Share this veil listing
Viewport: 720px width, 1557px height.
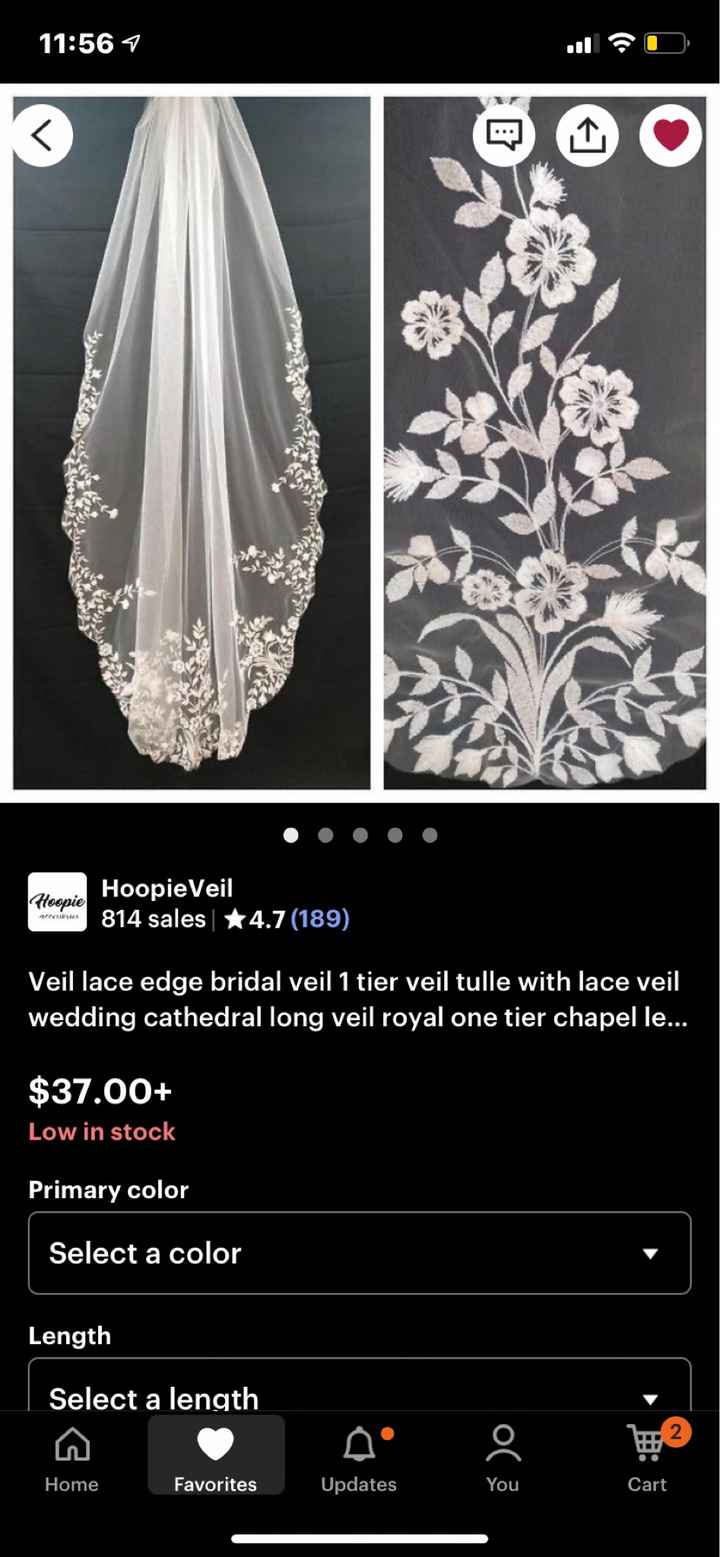click(587, 135)
